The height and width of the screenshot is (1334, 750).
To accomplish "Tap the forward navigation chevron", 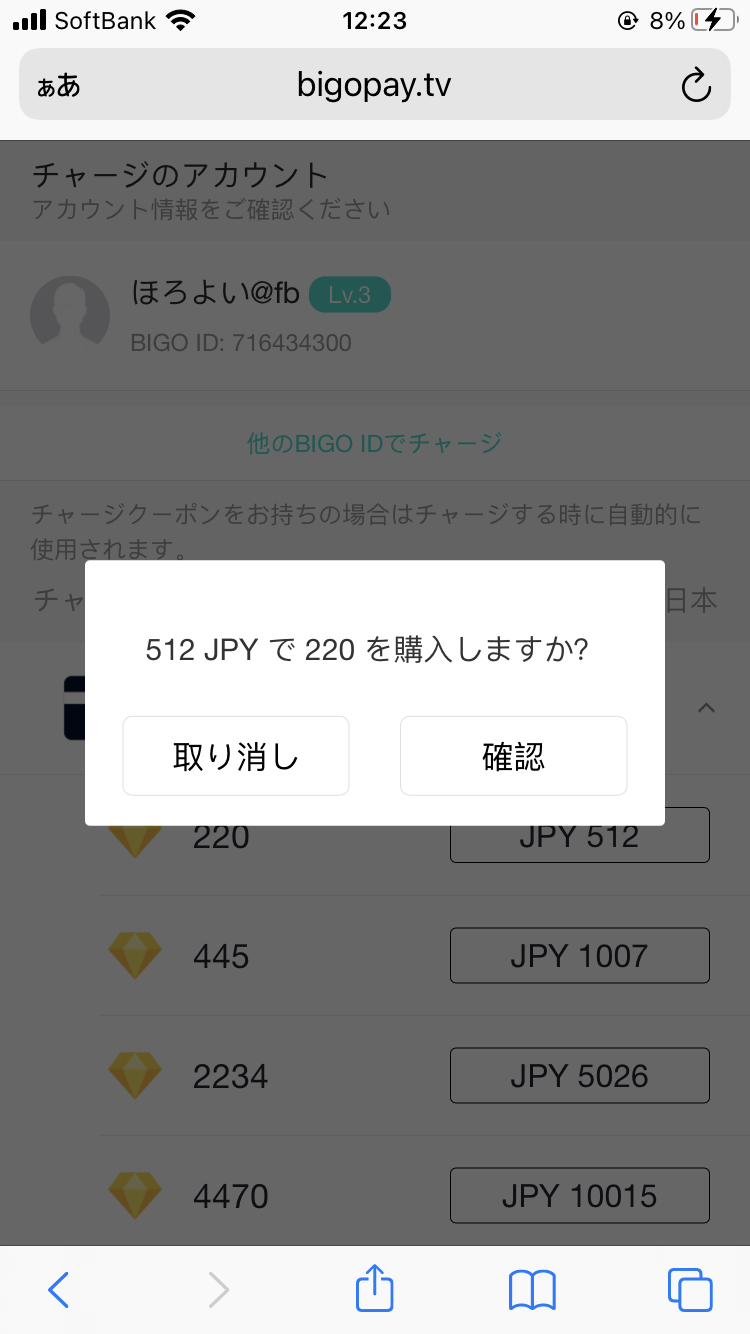I will tap(218, 1289).
